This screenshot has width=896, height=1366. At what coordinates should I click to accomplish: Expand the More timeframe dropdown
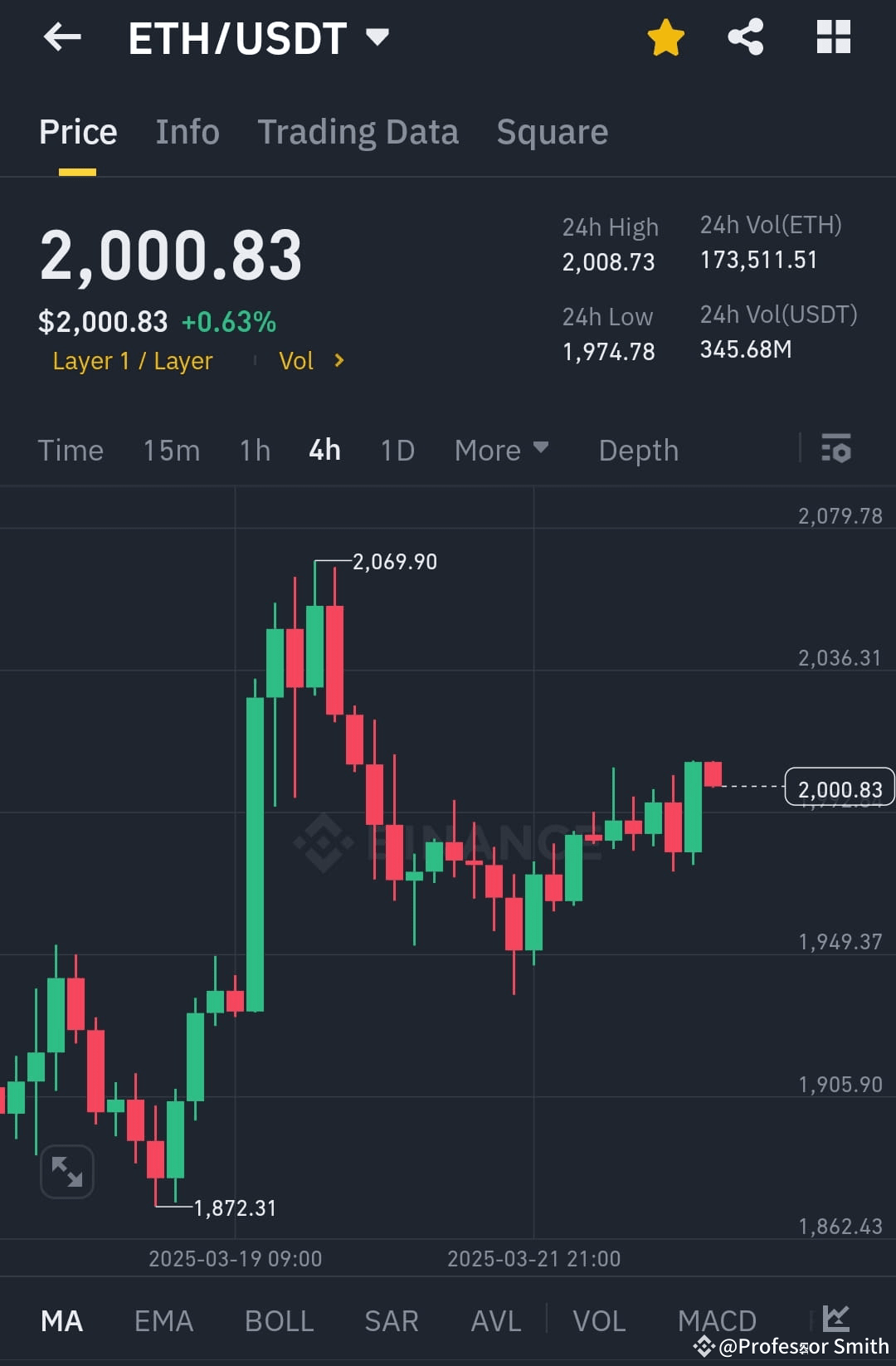coord(501,450)
